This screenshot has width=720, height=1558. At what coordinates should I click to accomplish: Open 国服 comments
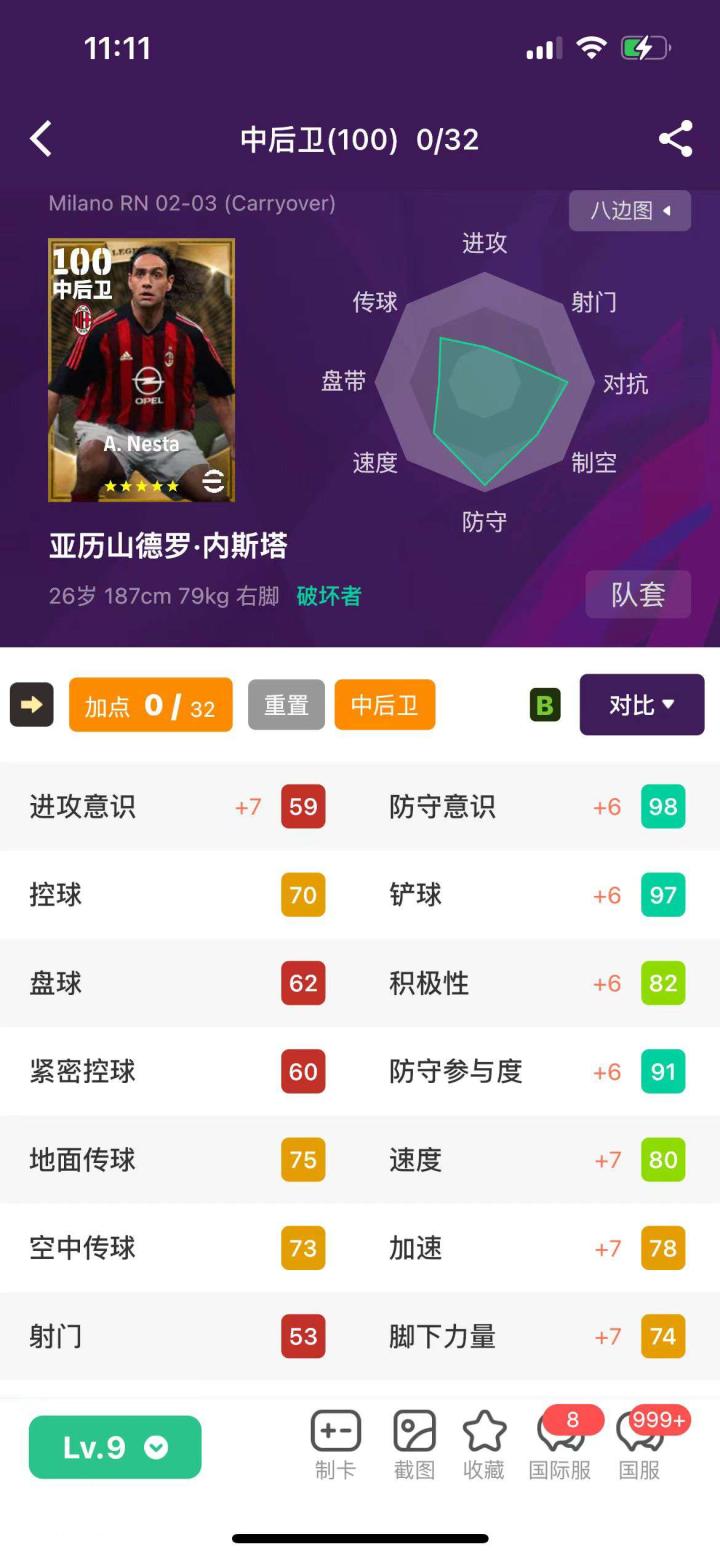[x=640, y=1445]
